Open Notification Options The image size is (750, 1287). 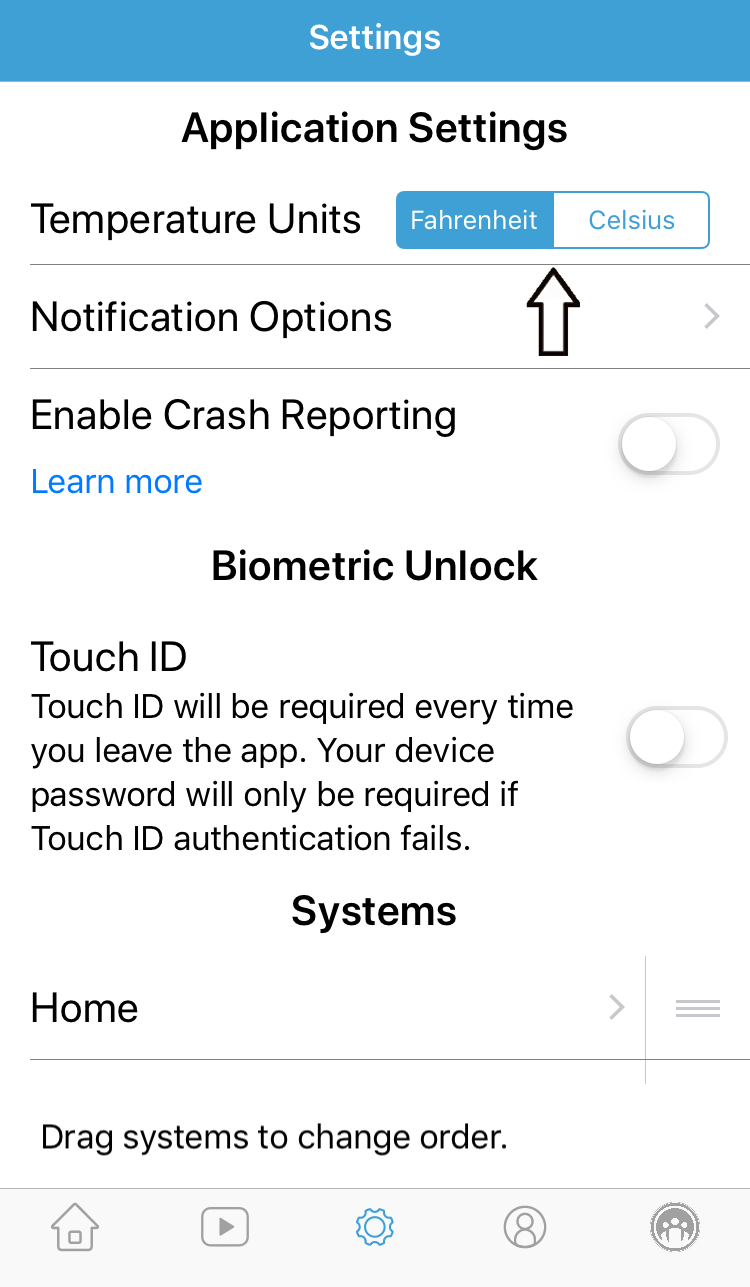(x=375, y=317)
